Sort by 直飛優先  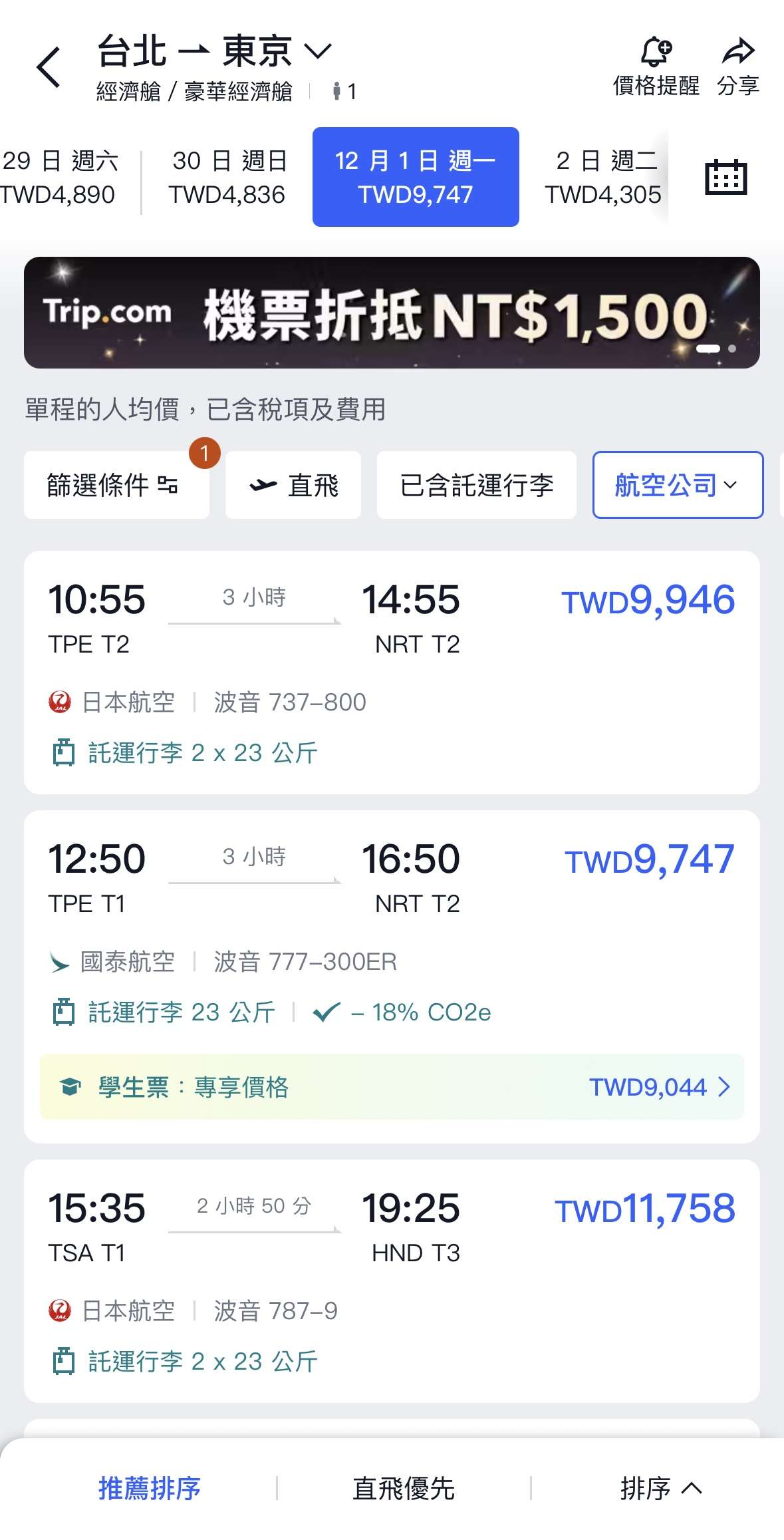pyautogui.click(x=403, y=1488)
